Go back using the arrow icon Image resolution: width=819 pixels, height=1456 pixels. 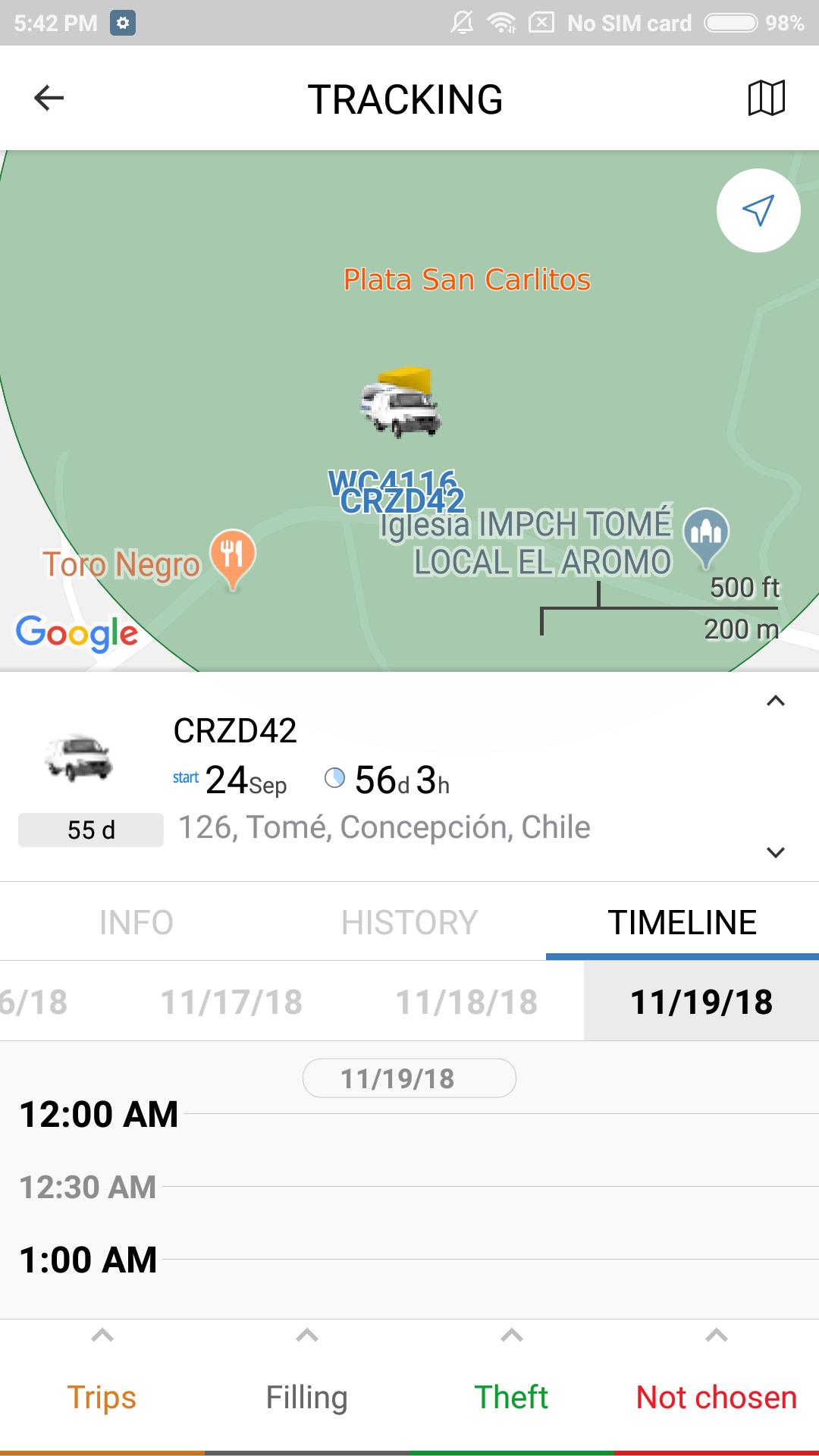point(49,98)
